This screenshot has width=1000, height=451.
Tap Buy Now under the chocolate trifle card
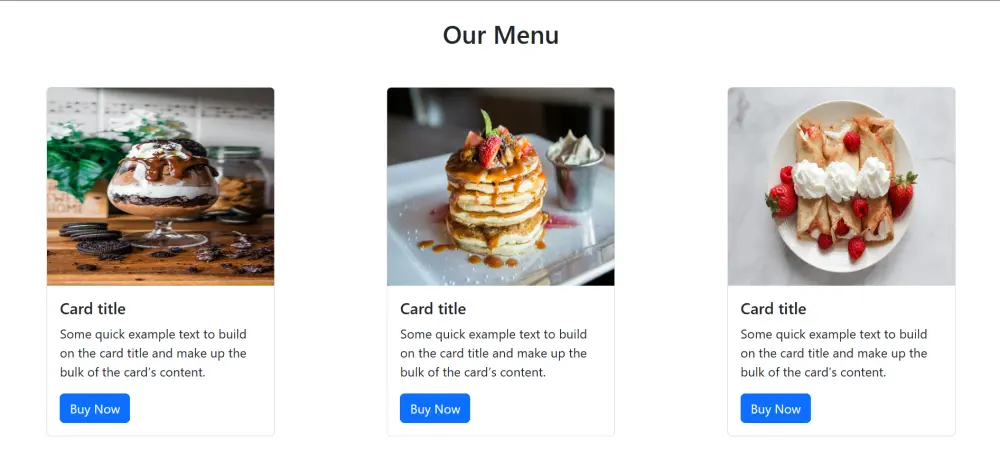95,409
